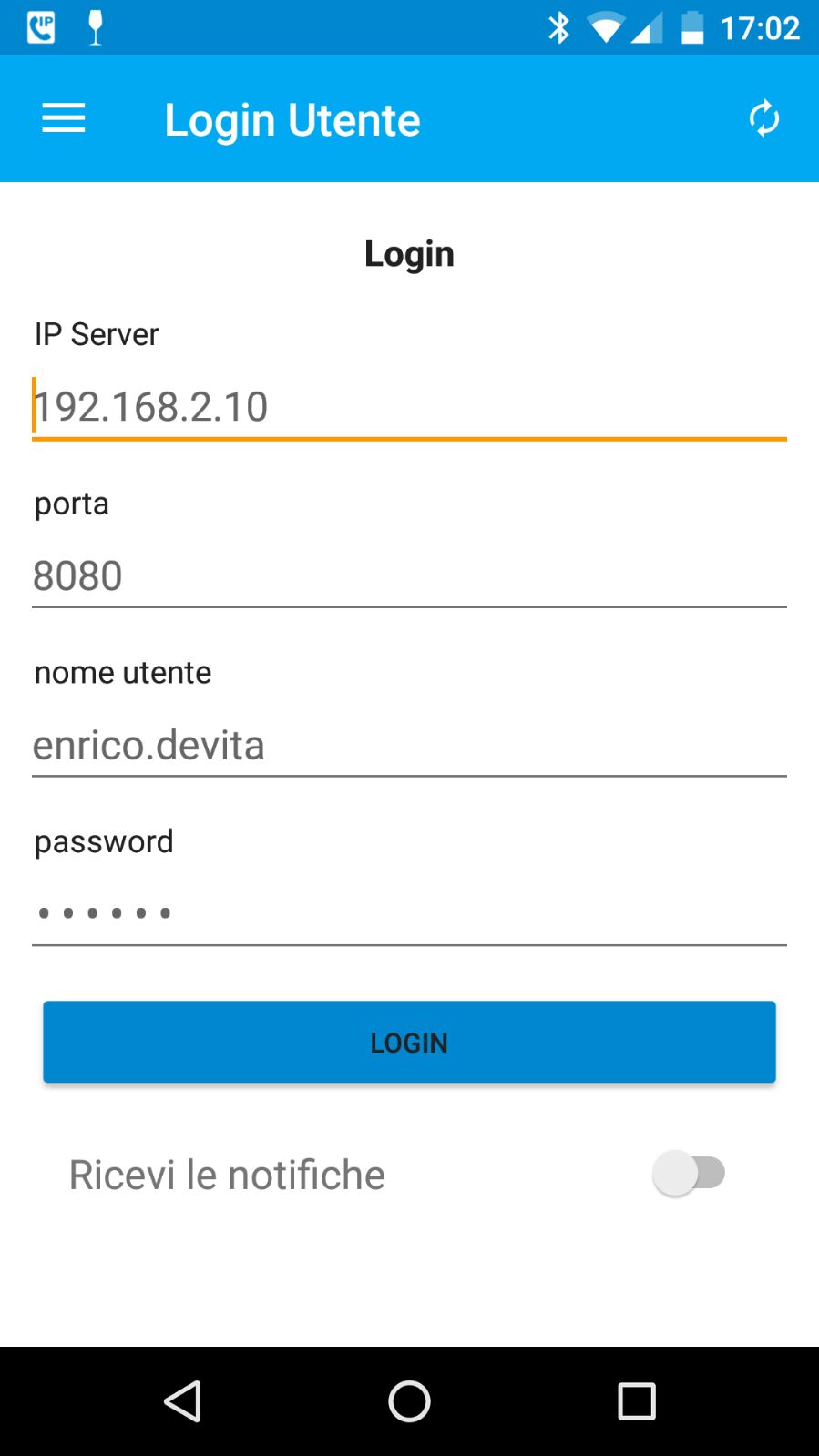Tap the blue LOGIN button

click(409, 1042)
